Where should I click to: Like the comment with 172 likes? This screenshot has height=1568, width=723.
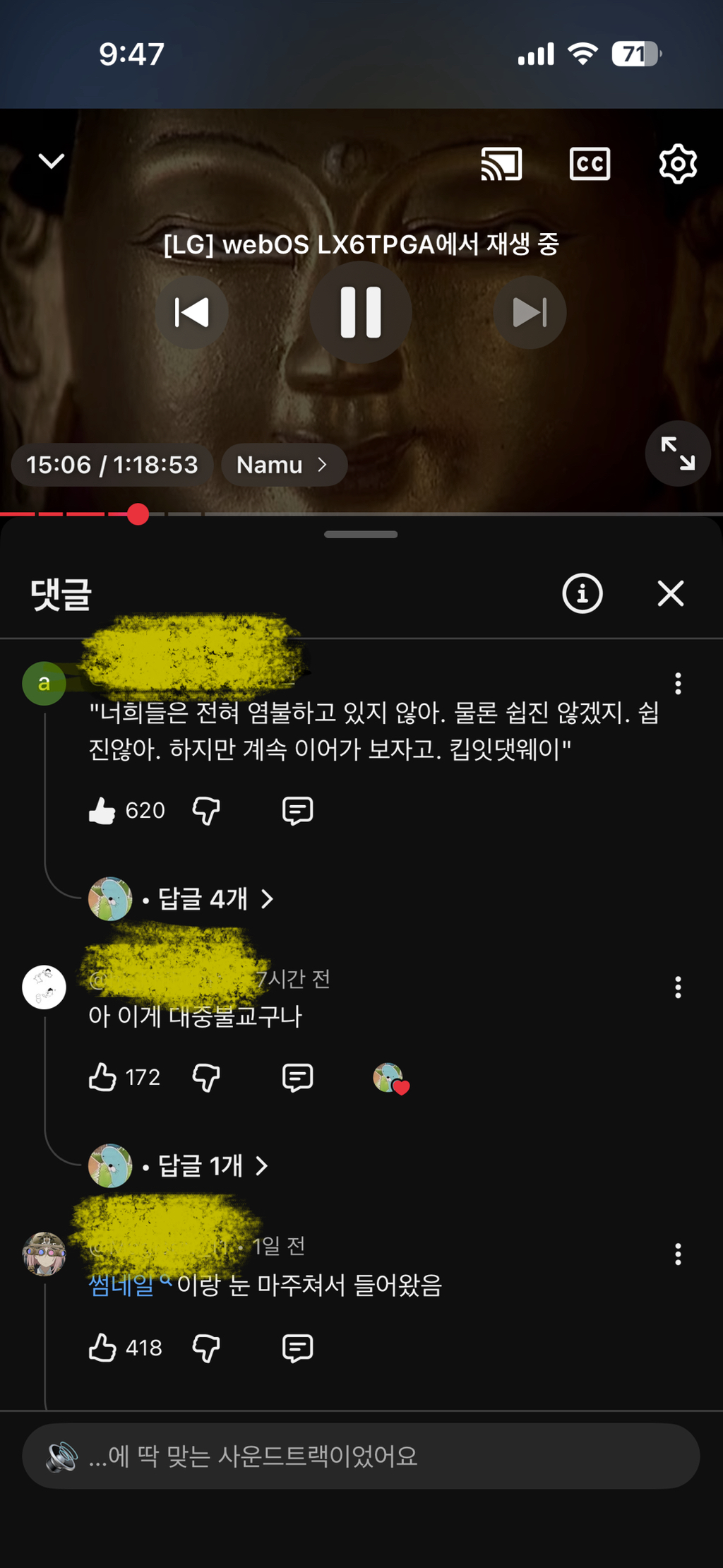click(102, 1078)
